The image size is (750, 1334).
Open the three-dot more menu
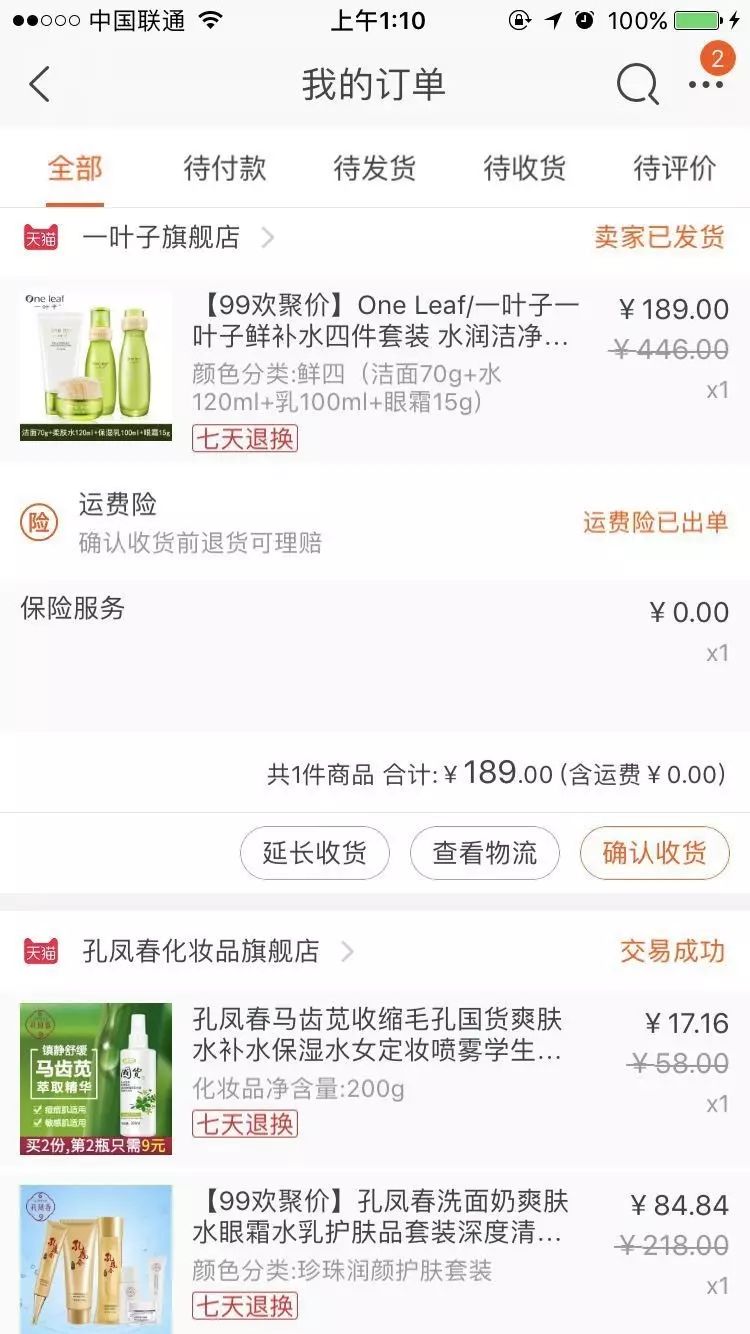pyautogui.click(x=705, y=85)
